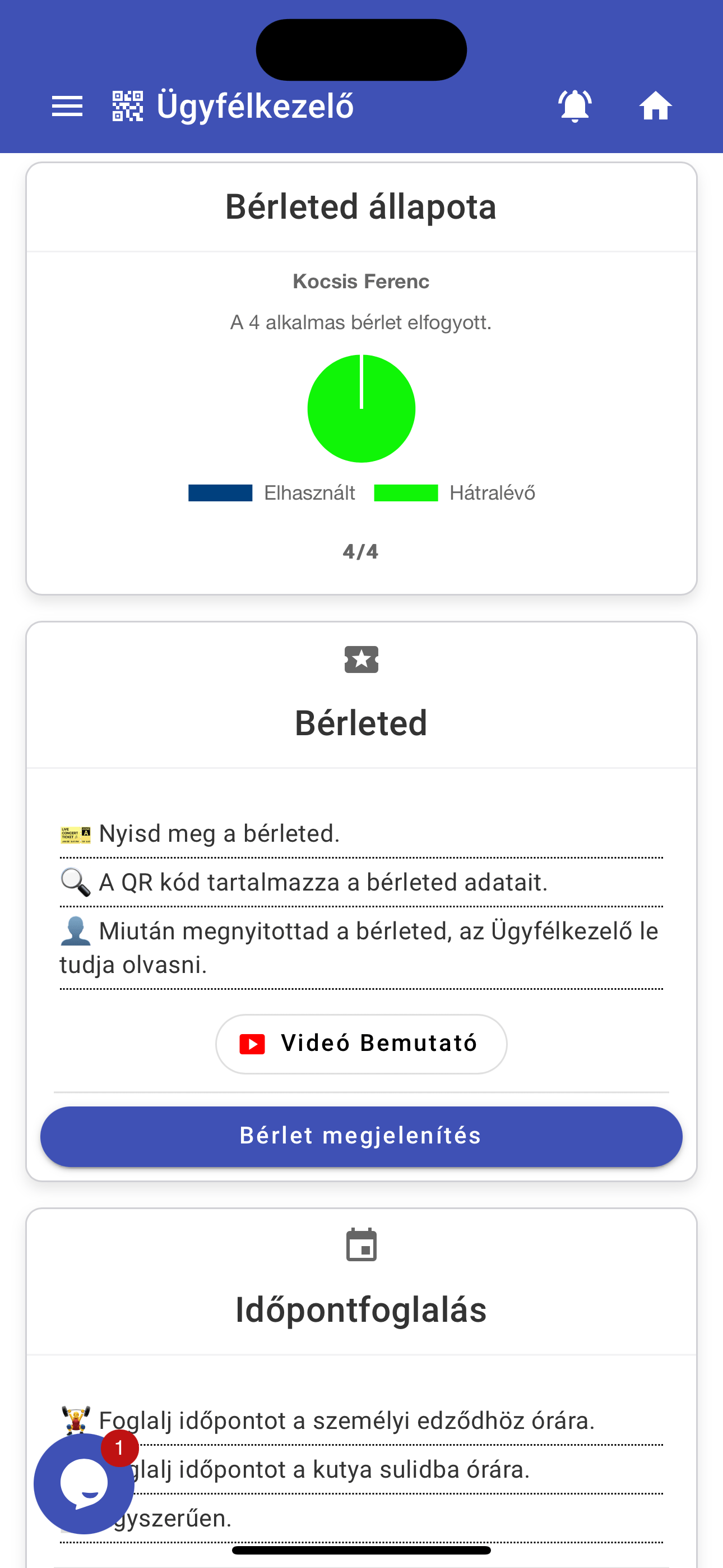Toggle the Elhasznált legend in the chart
The image size is (723, 1568).
[272, 492]
